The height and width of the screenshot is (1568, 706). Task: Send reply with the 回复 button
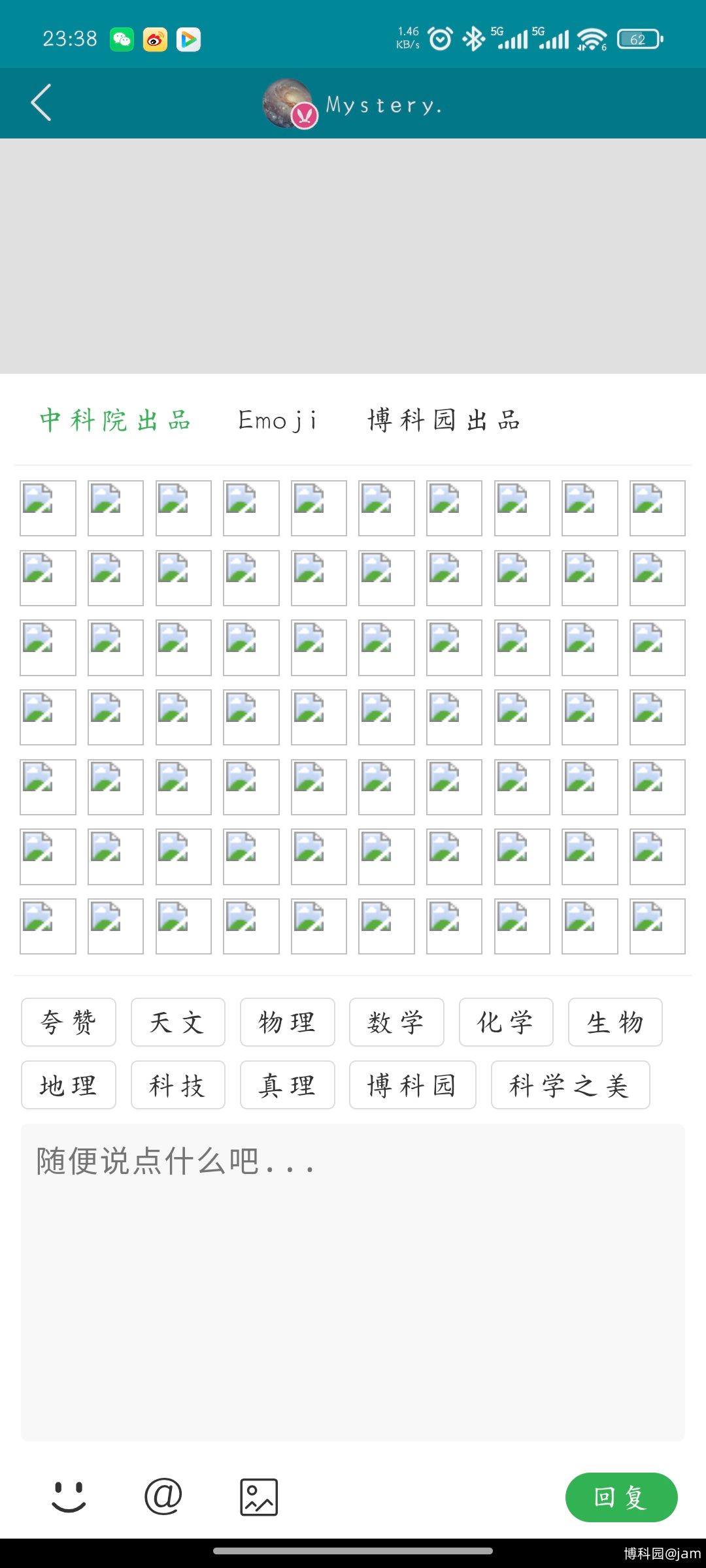click(x=621, y=1497)
